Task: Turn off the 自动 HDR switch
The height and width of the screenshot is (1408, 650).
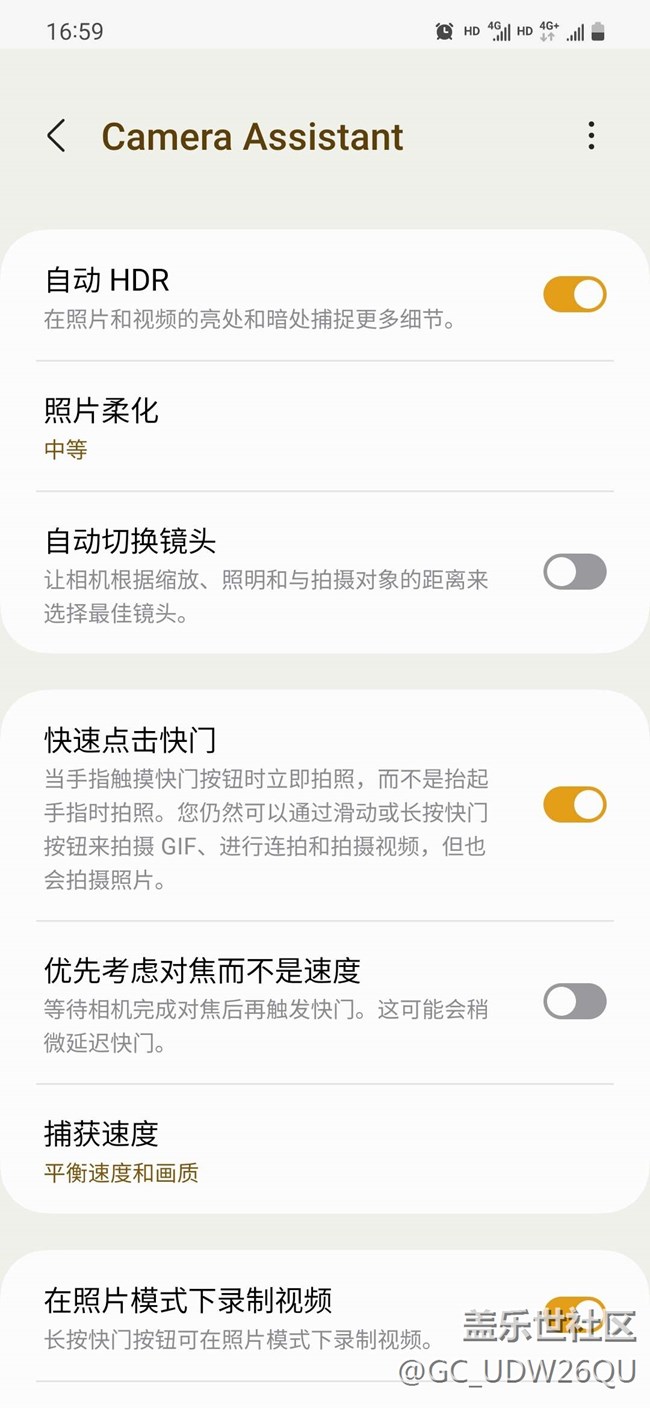Action: click(x=575, y=295)
